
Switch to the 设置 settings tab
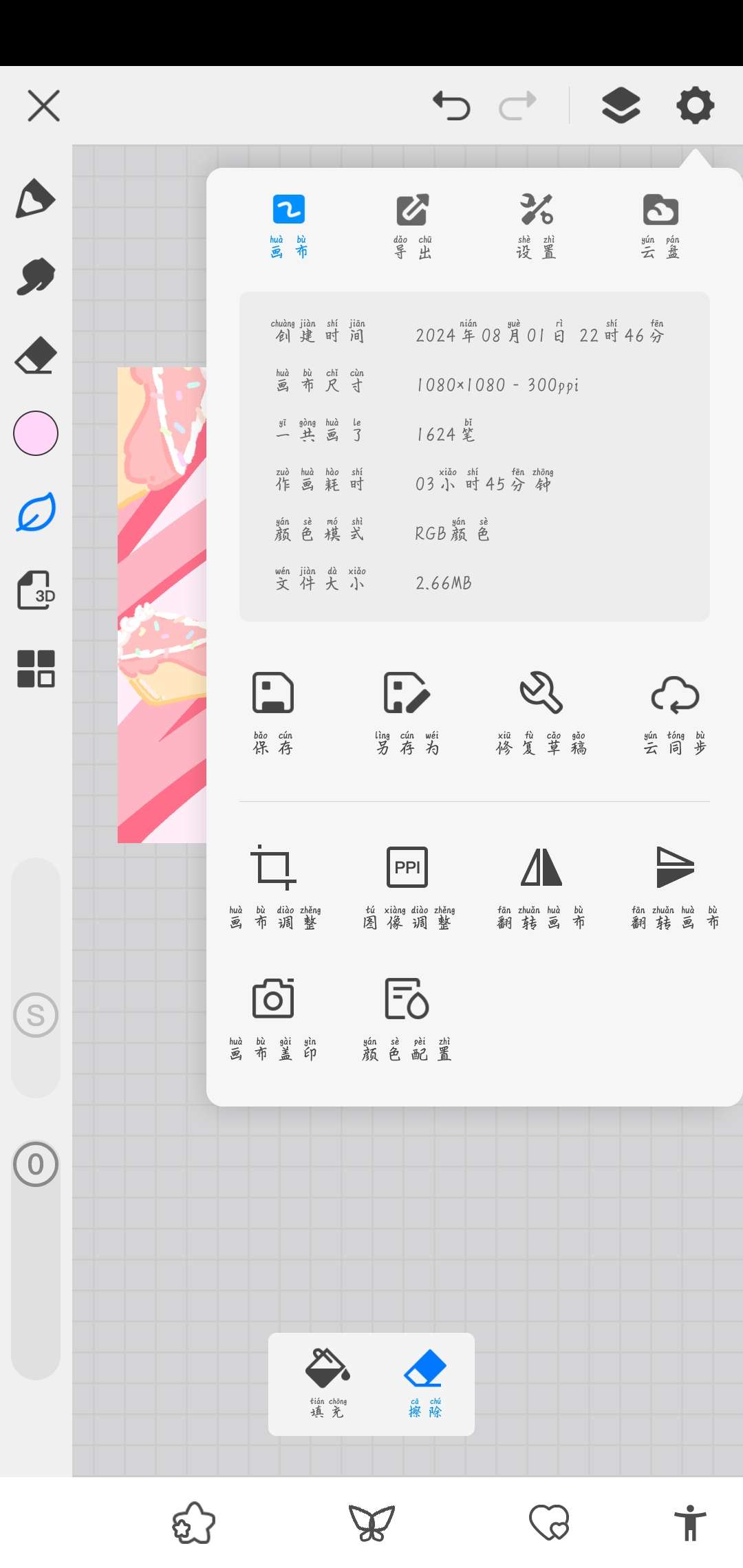[x=537, y=226]
